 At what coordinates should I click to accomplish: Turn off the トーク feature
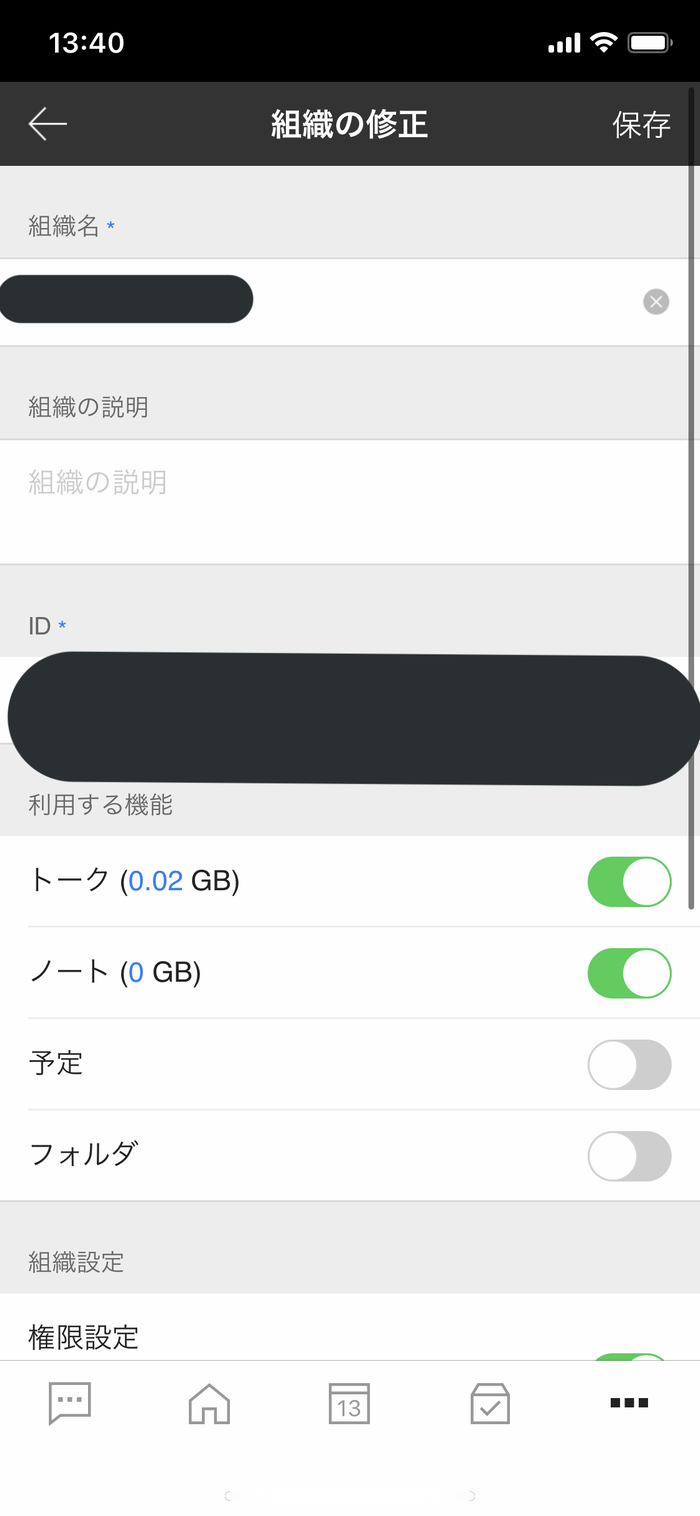629,882
